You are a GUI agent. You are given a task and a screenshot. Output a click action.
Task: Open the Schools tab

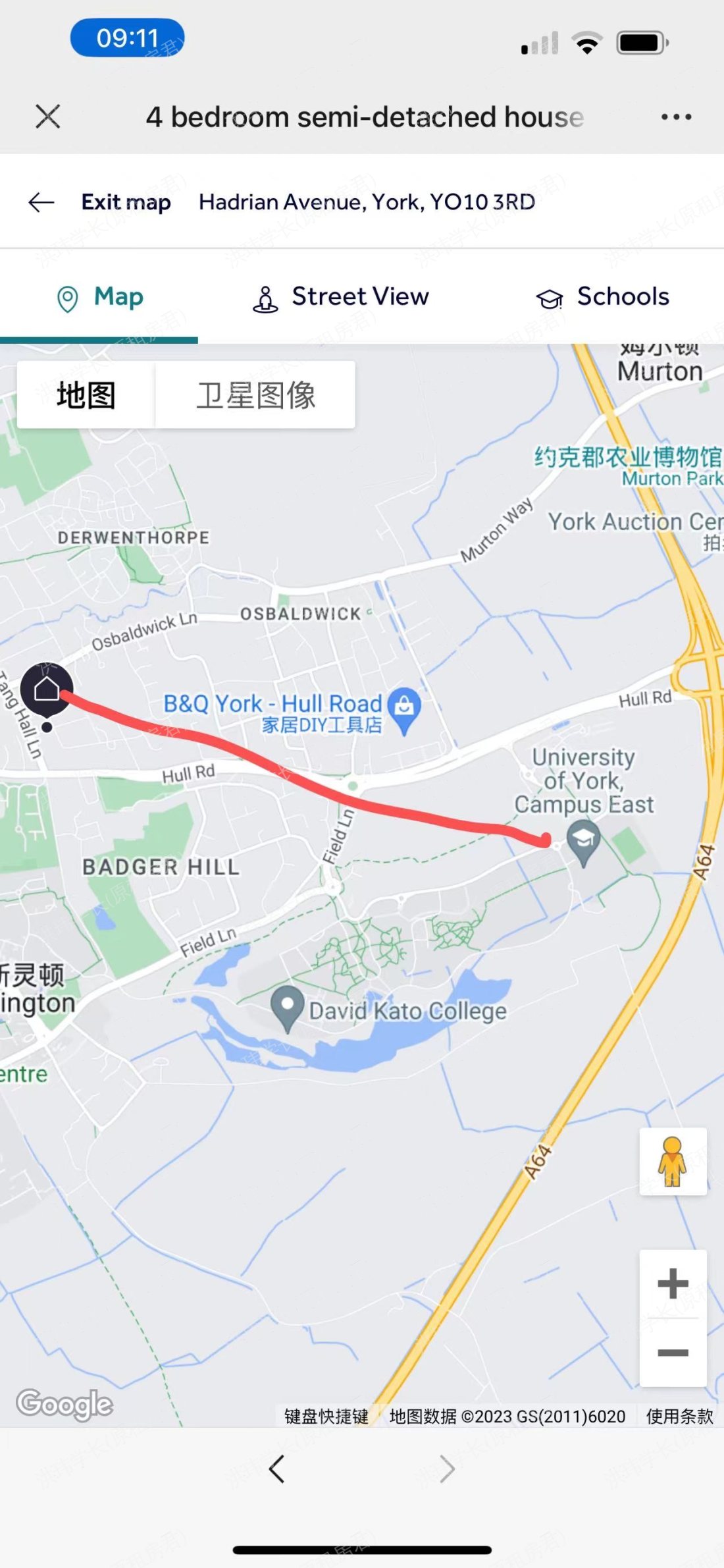(x=603, y=297)
